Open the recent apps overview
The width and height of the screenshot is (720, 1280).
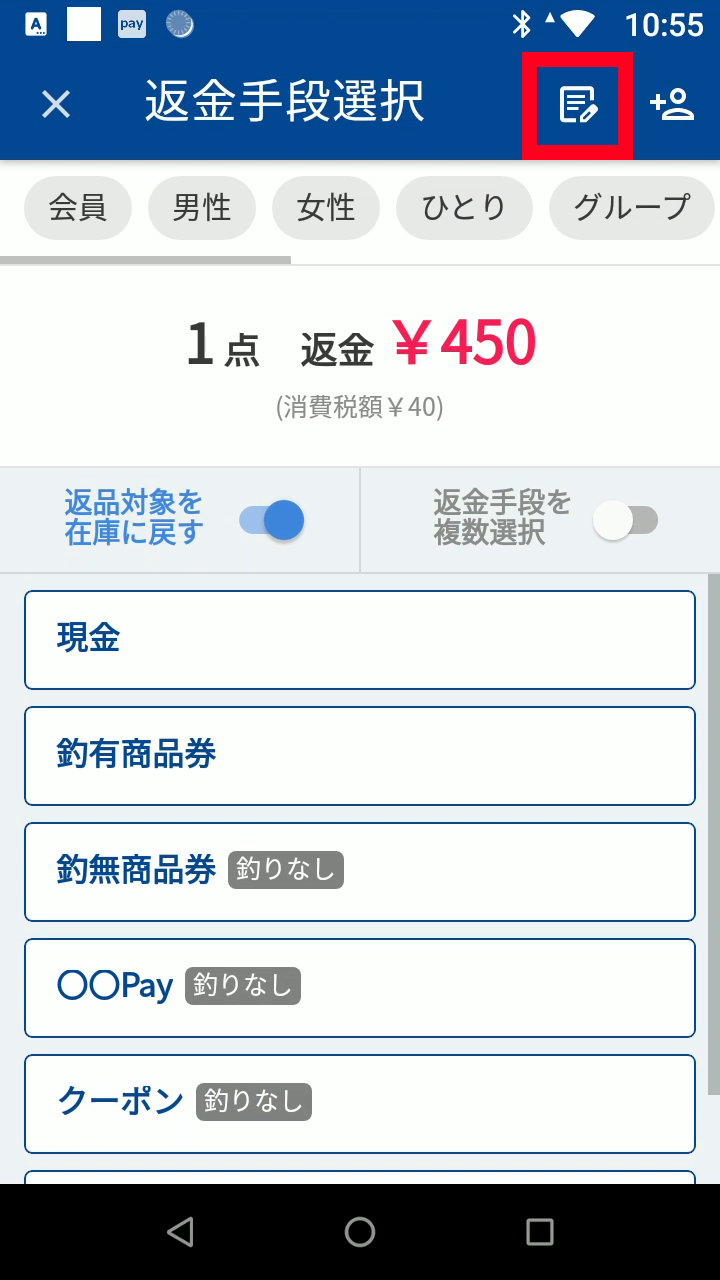(x=540, y=1232)
